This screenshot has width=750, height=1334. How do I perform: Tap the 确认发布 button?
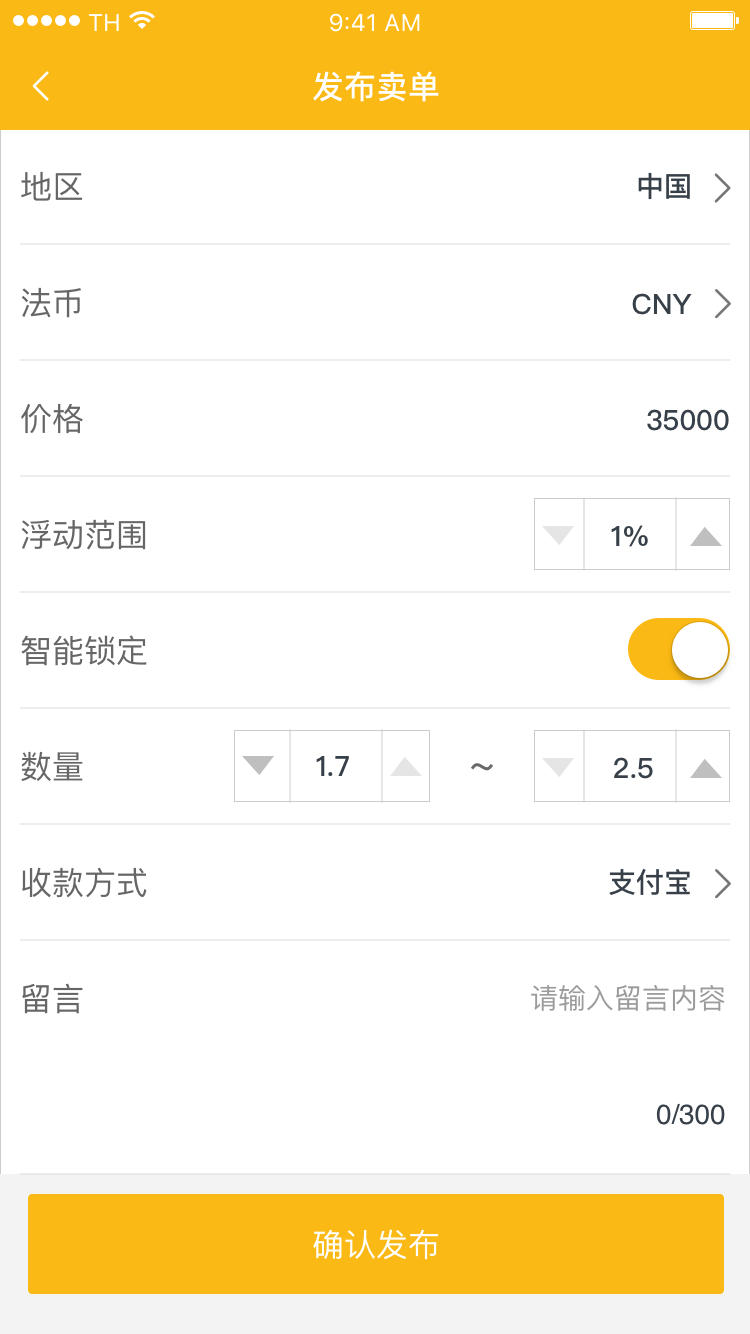376,1244
